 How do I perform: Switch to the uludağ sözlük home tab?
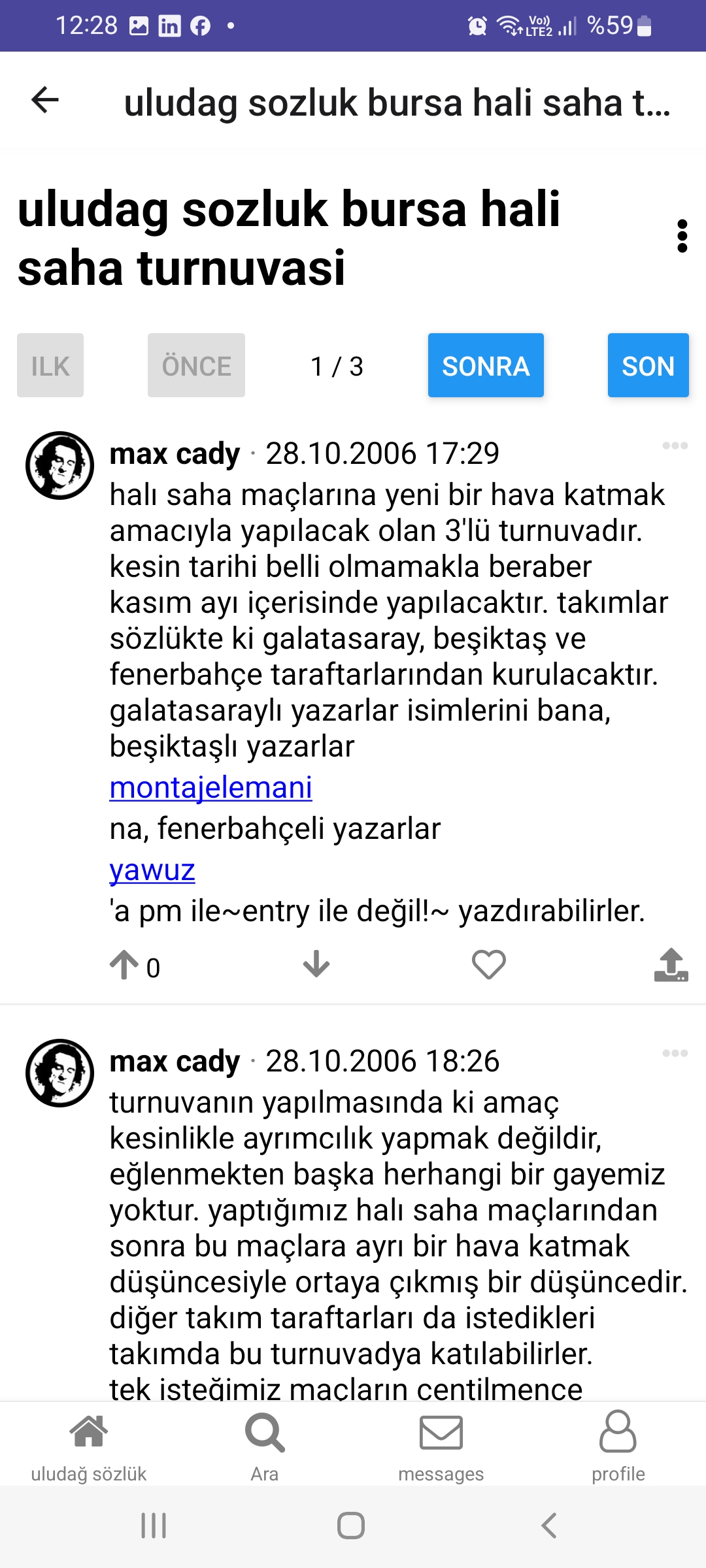[x=89, y=1445]
